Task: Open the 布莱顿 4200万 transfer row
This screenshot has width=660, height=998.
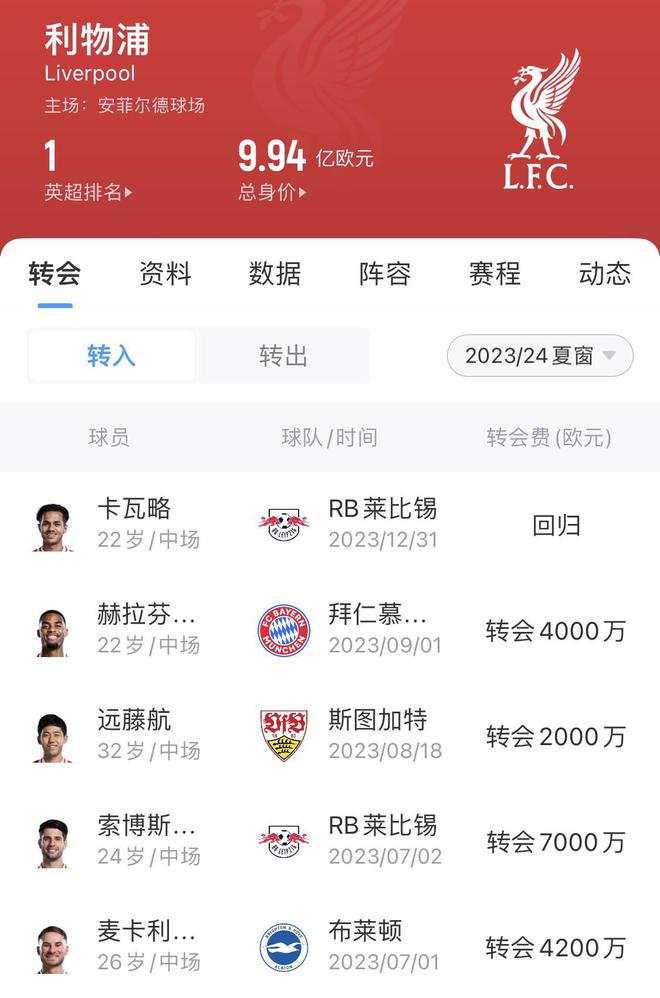Action: click(330, 946)
